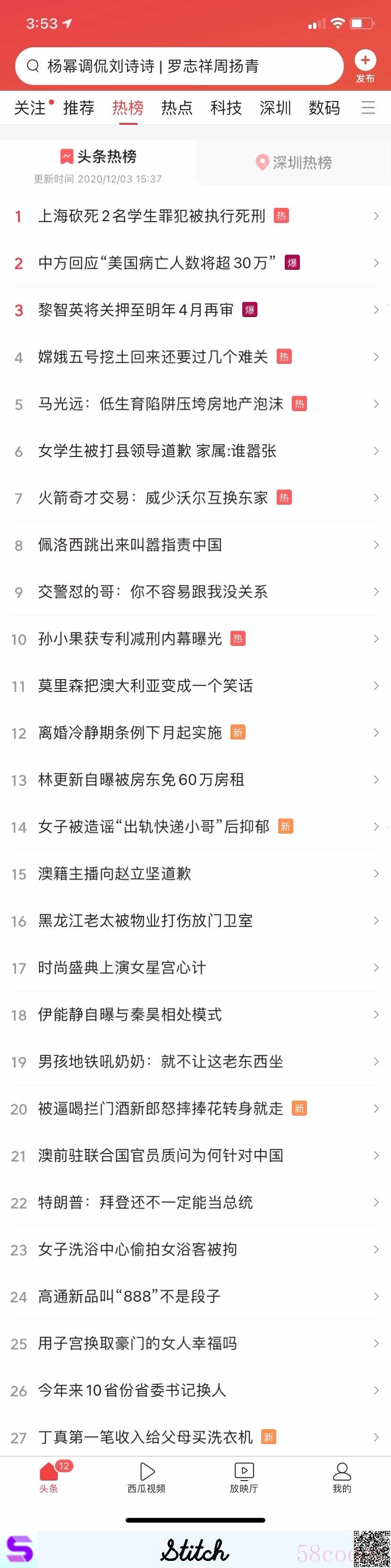
Task: Select the 数码 channel tab
Action: (324, 108)
